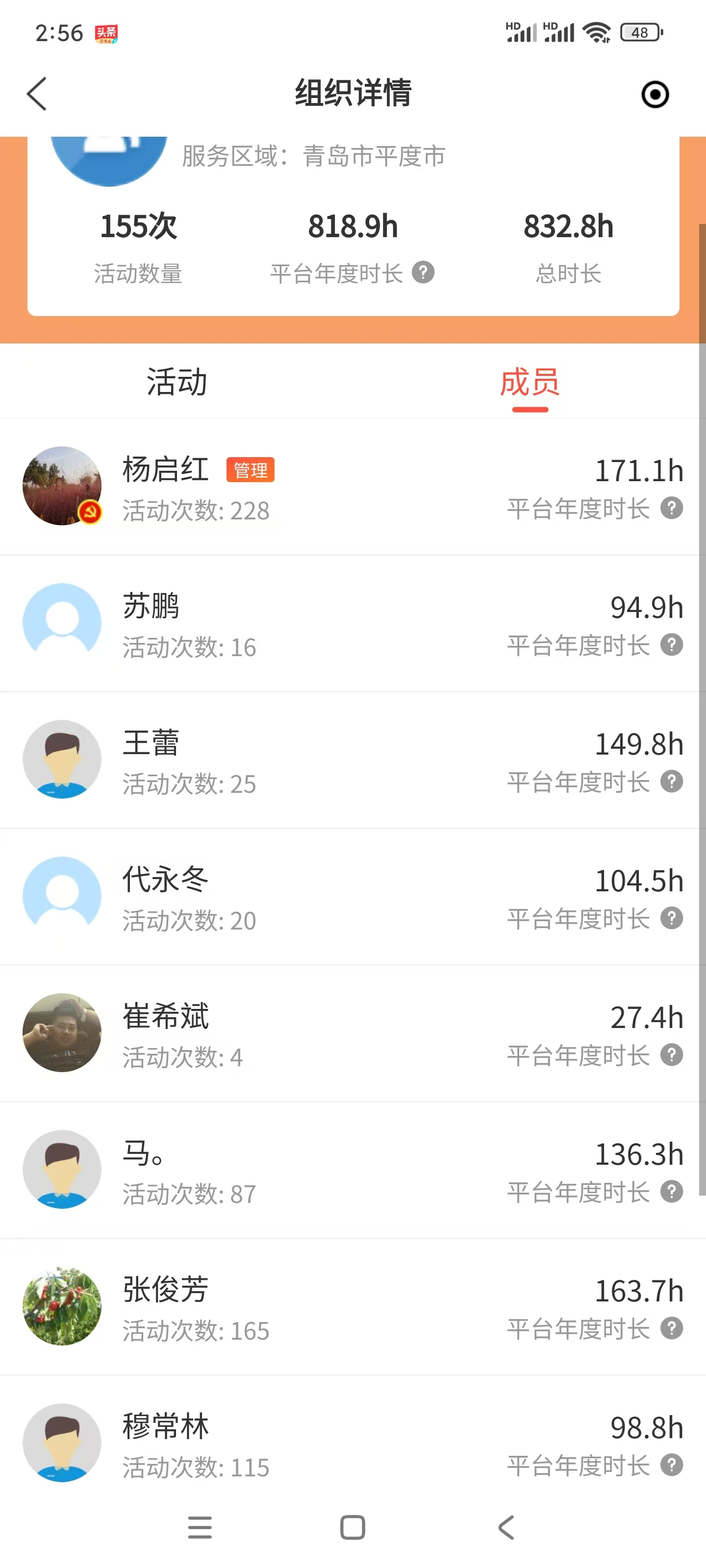Open recent apps from navigation bar
Screen dimensions: 706x1568
tap(200, 1527)
